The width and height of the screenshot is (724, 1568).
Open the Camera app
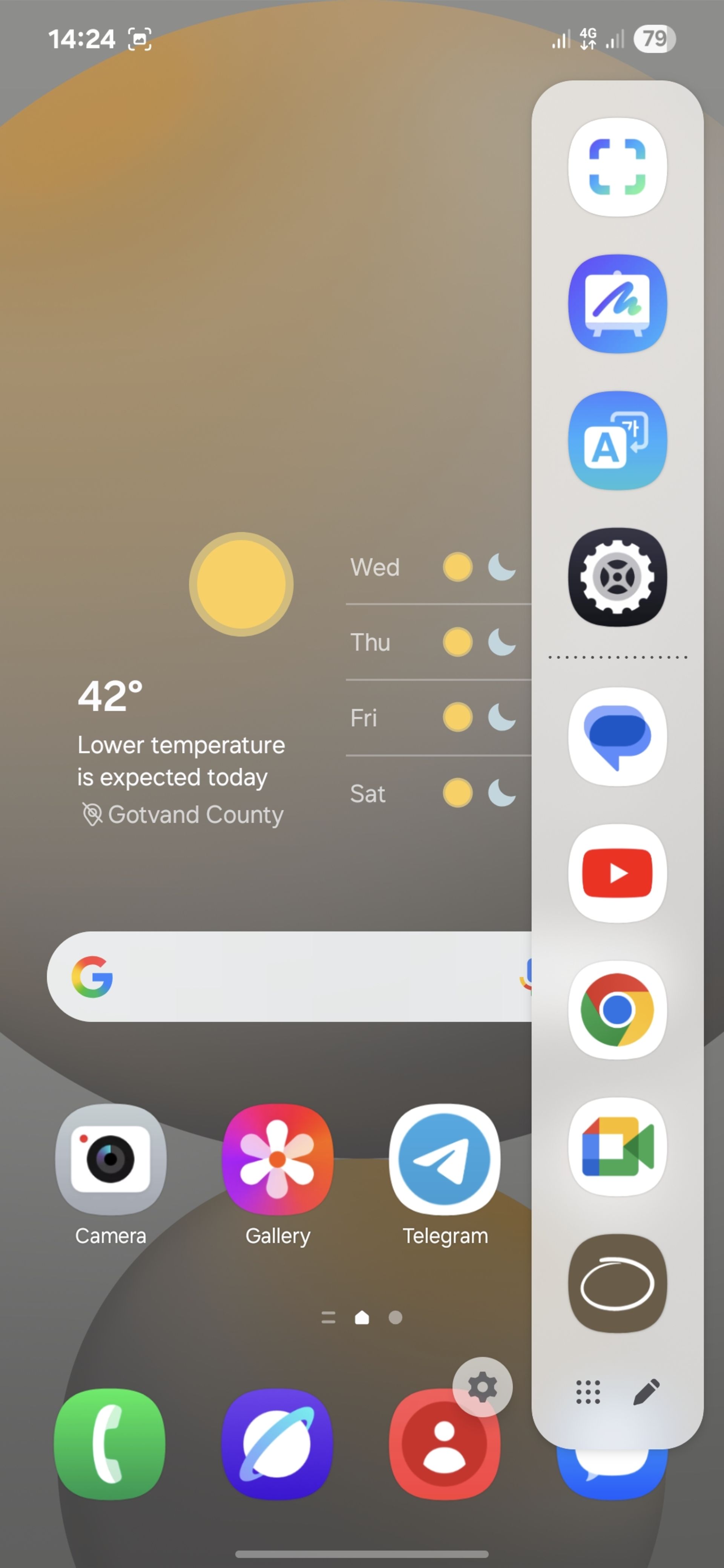point(110,1159)
